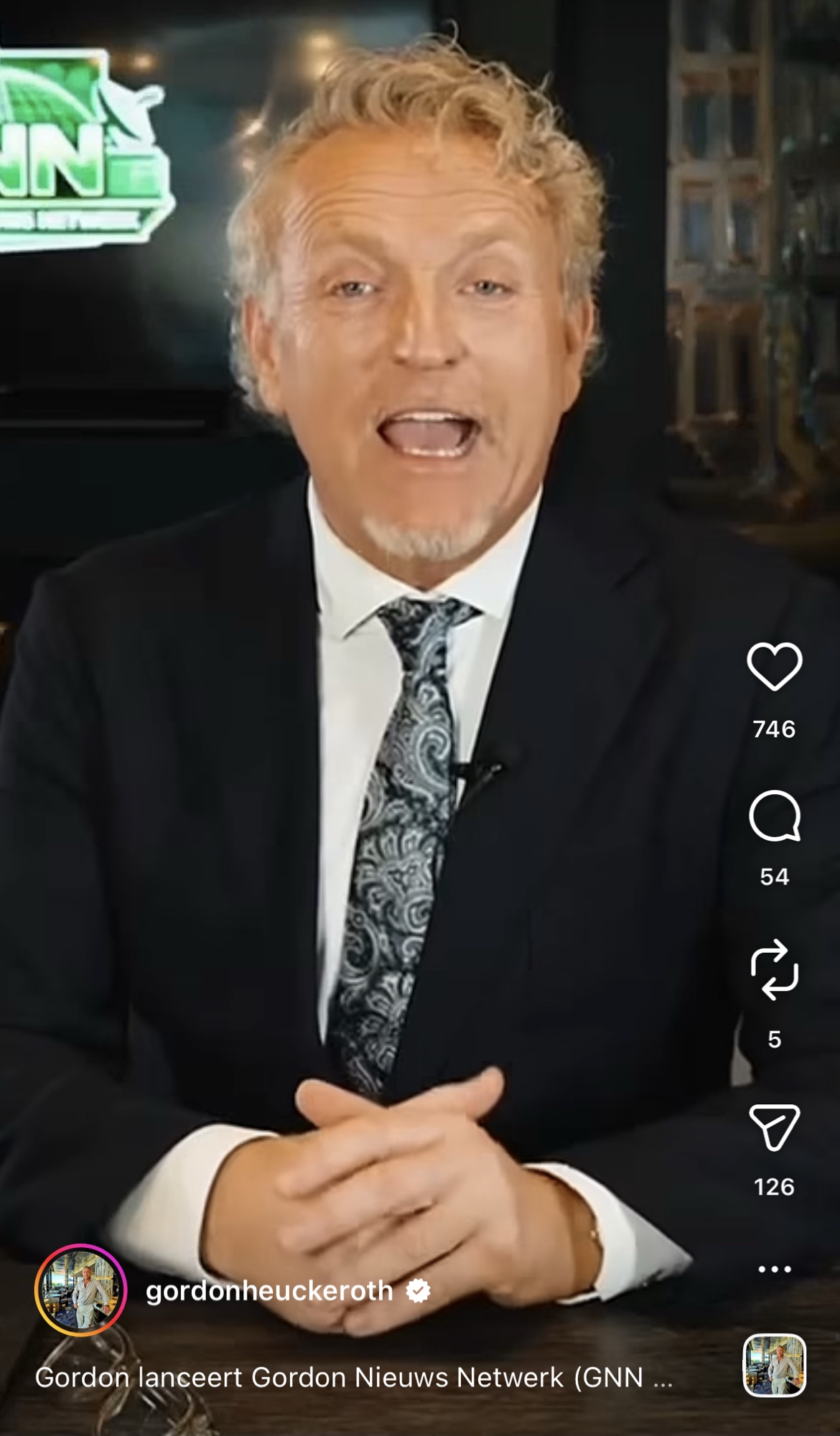Open the three-dot more options menu
The image size is (840, 1436).
pos(774,1269)
